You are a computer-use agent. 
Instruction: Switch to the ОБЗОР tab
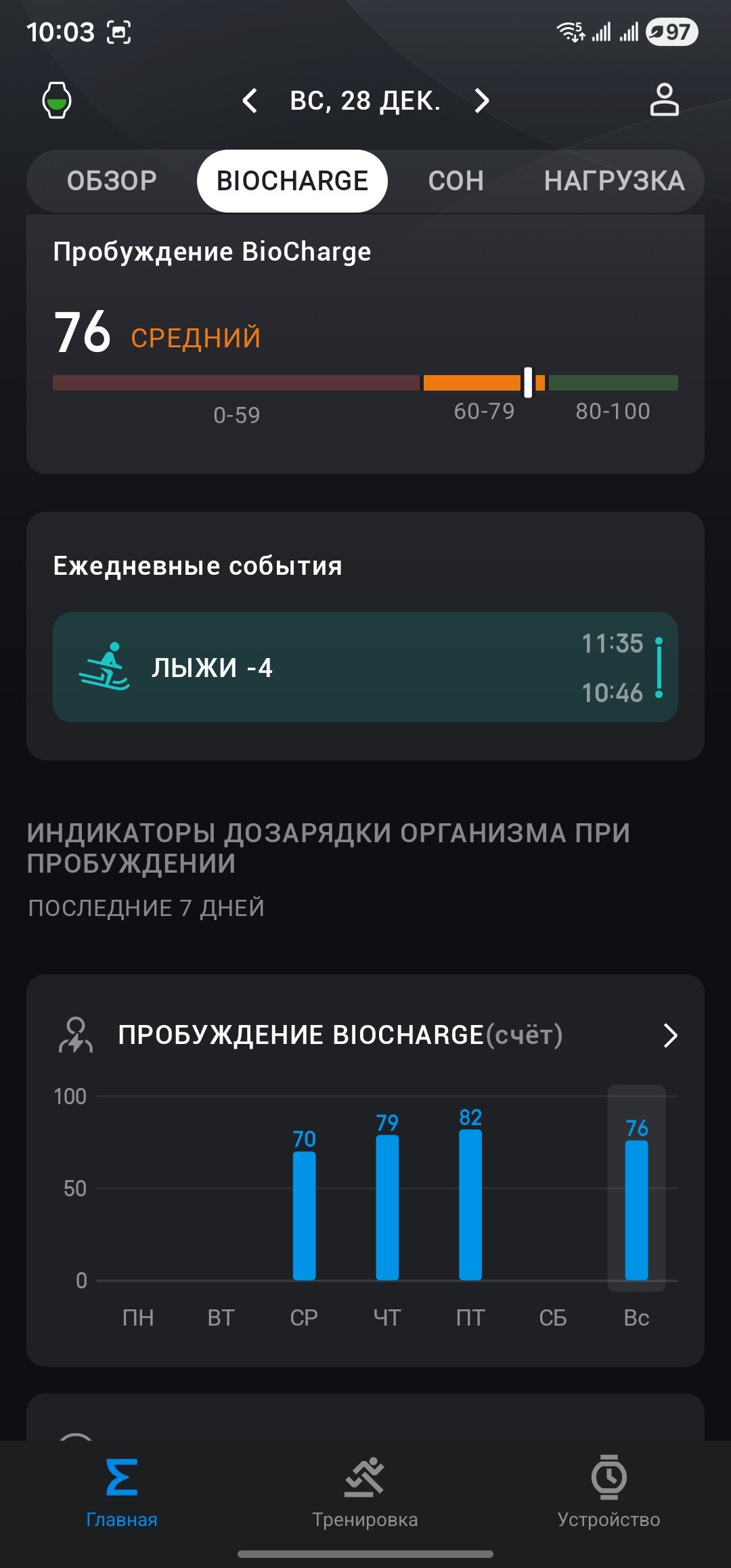[x=112, y=181]
